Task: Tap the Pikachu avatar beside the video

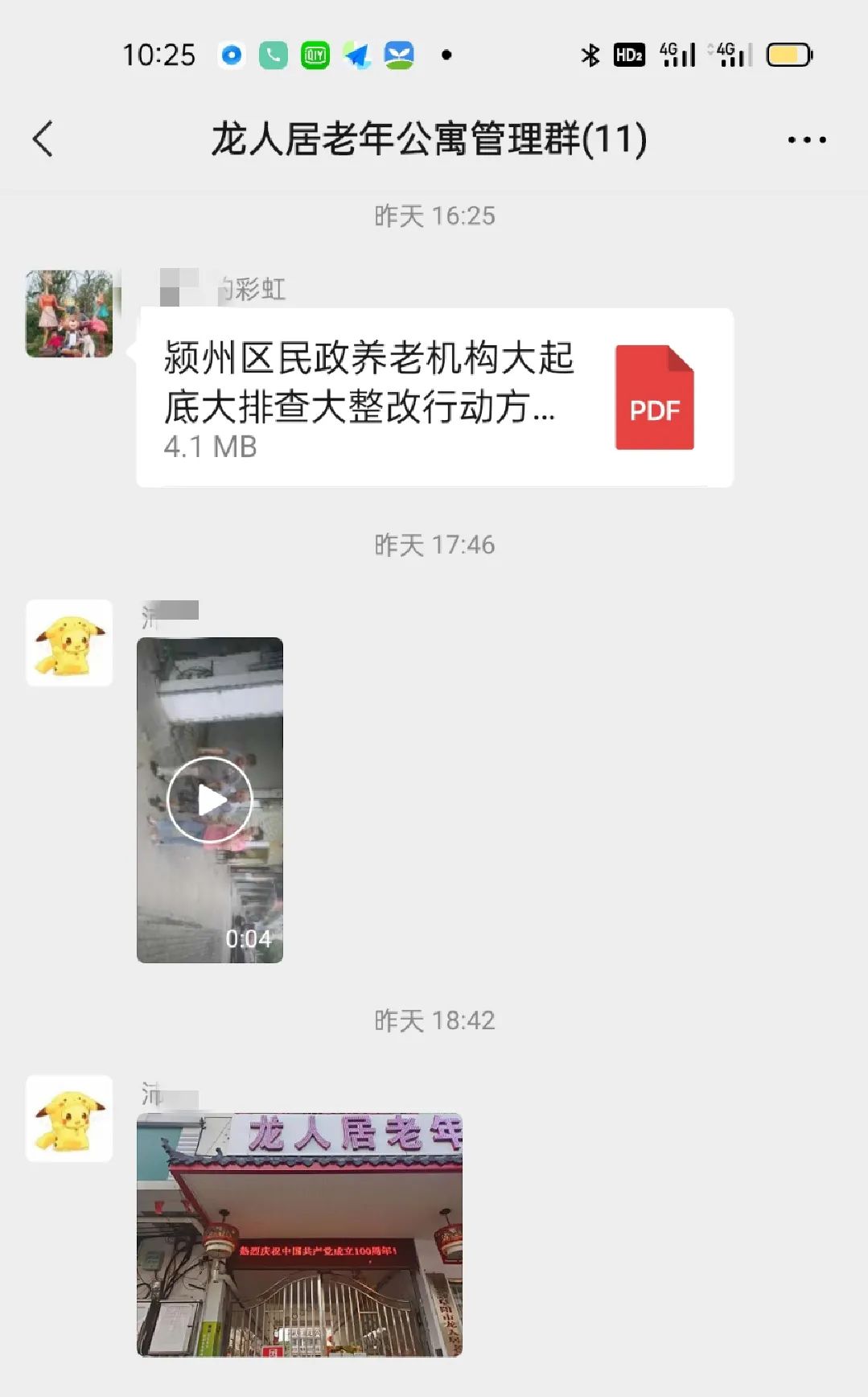Action: point(69,643)
